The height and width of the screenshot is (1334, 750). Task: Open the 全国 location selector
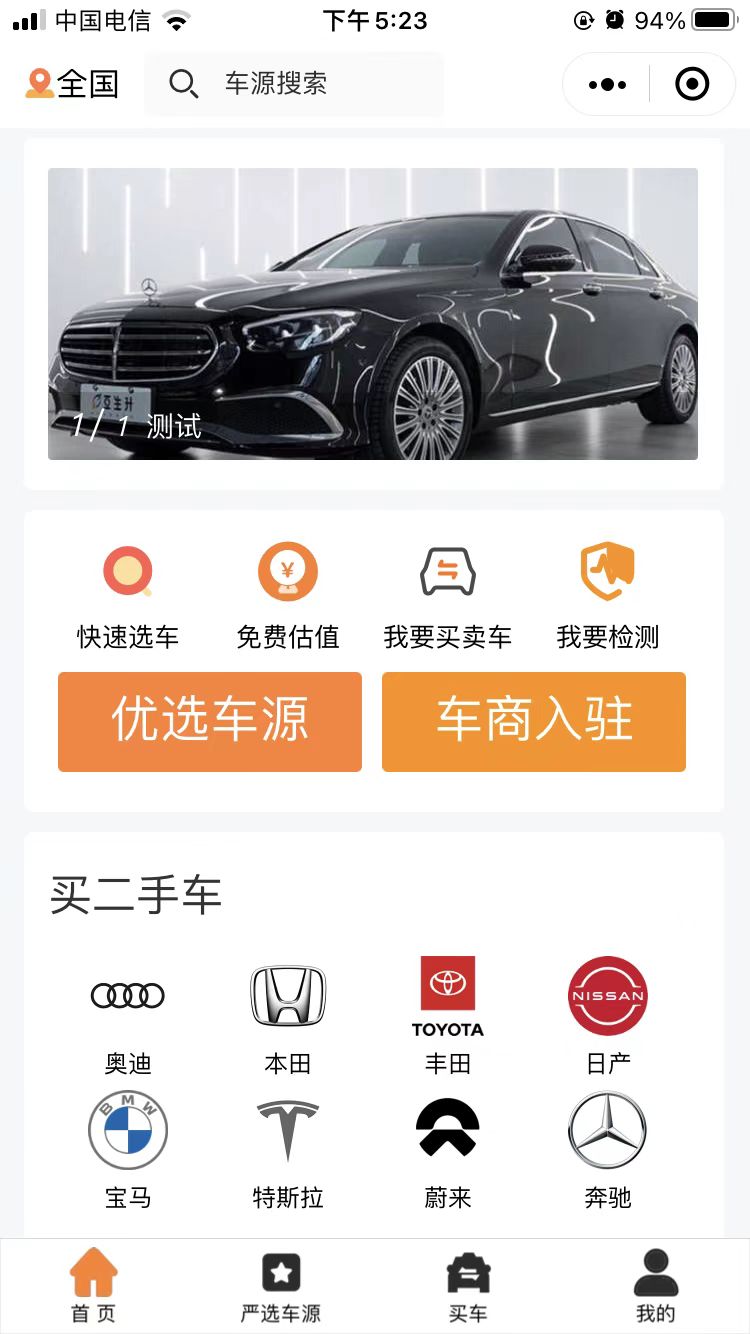[72, 84]
